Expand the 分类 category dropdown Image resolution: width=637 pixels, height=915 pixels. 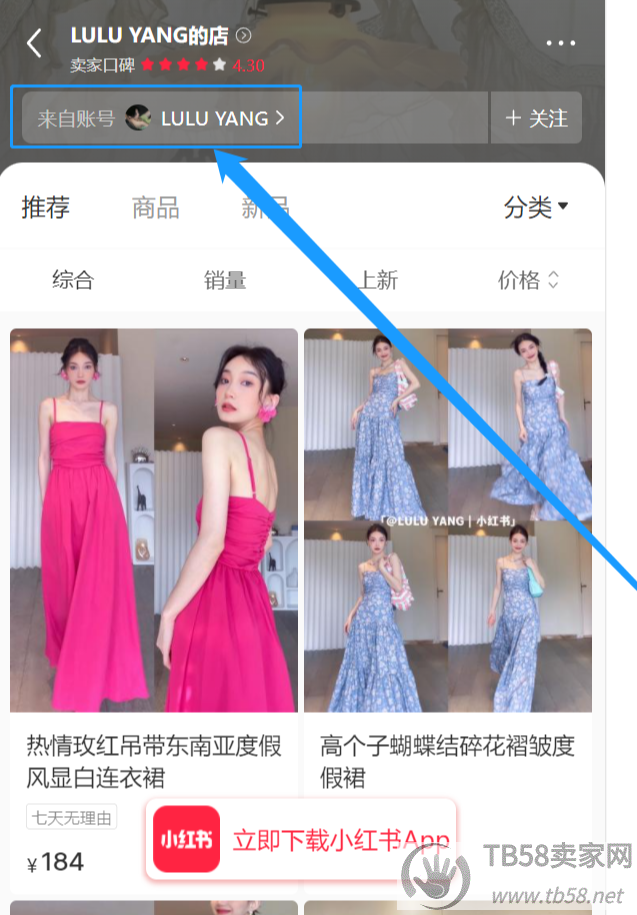[536, 207]
